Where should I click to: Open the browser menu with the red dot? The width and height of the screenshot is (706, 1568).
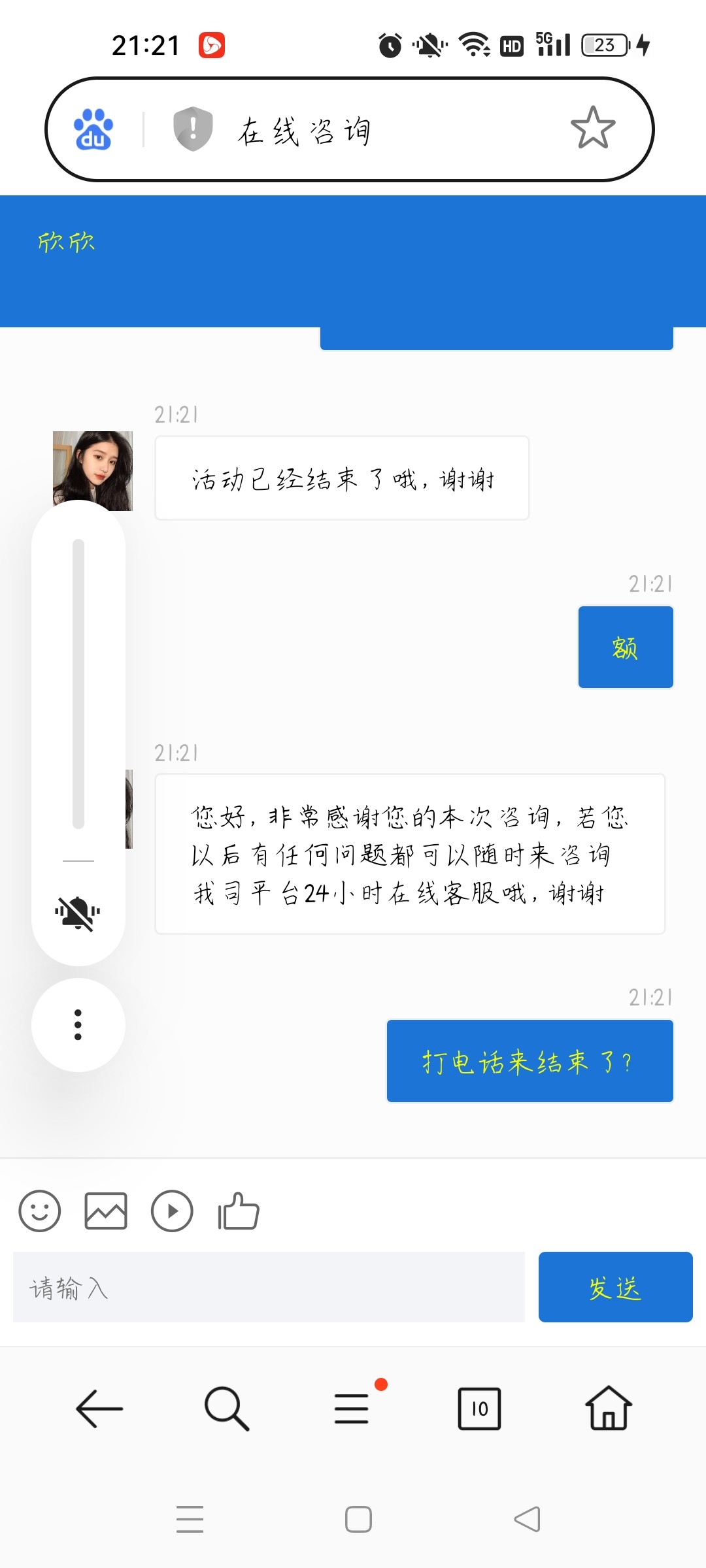pos(353,1407)
